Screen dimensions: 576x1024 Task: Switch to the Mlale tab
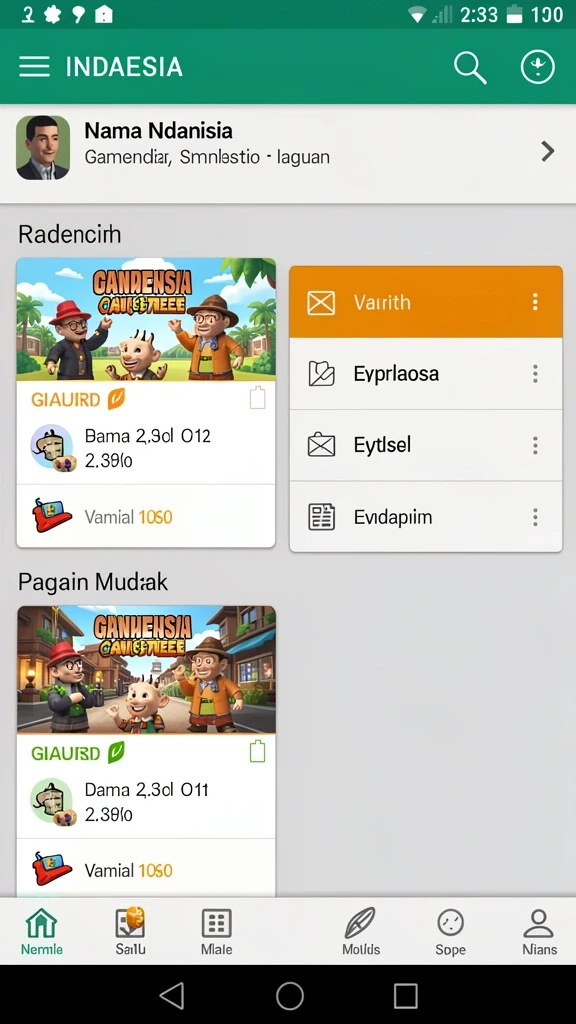(216, 931)
